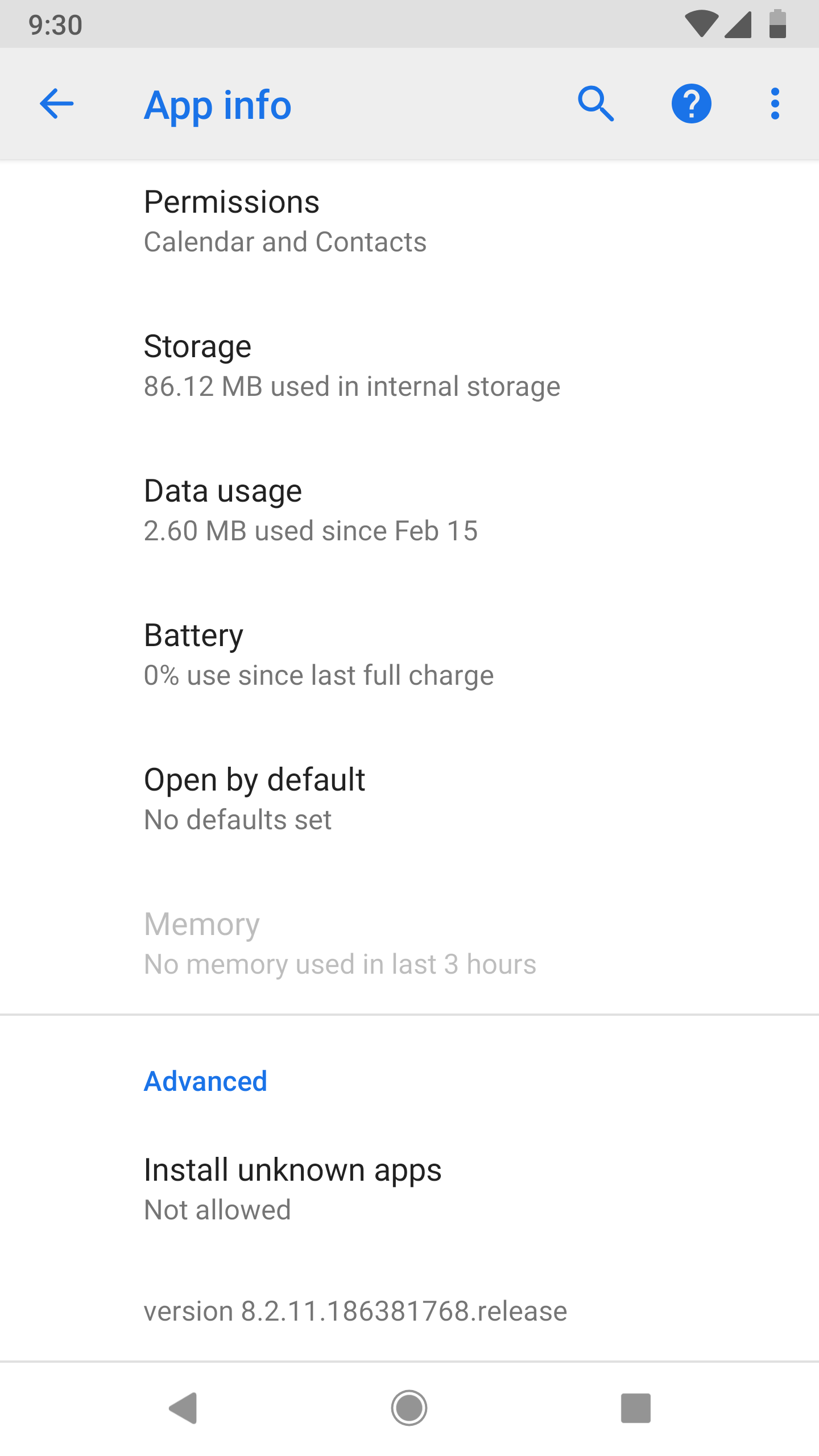The height and width of the screenshot is (1456, 819).
Task: Open the search icon in App info
Action: pyautogui.click(x=596, y=104)
